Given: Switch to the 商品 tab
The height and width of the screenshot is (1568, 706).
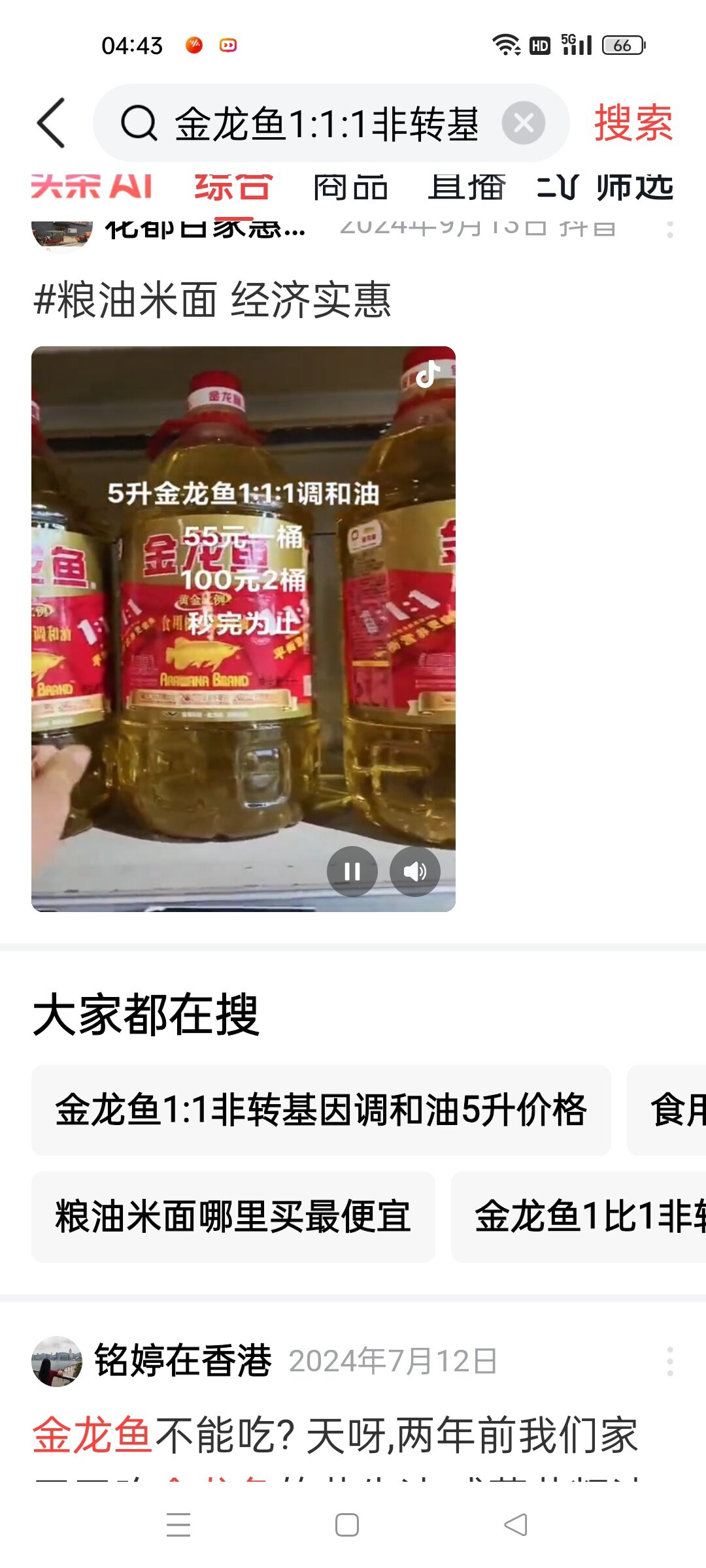Looking at the screenshot, I should click(350, 188).
